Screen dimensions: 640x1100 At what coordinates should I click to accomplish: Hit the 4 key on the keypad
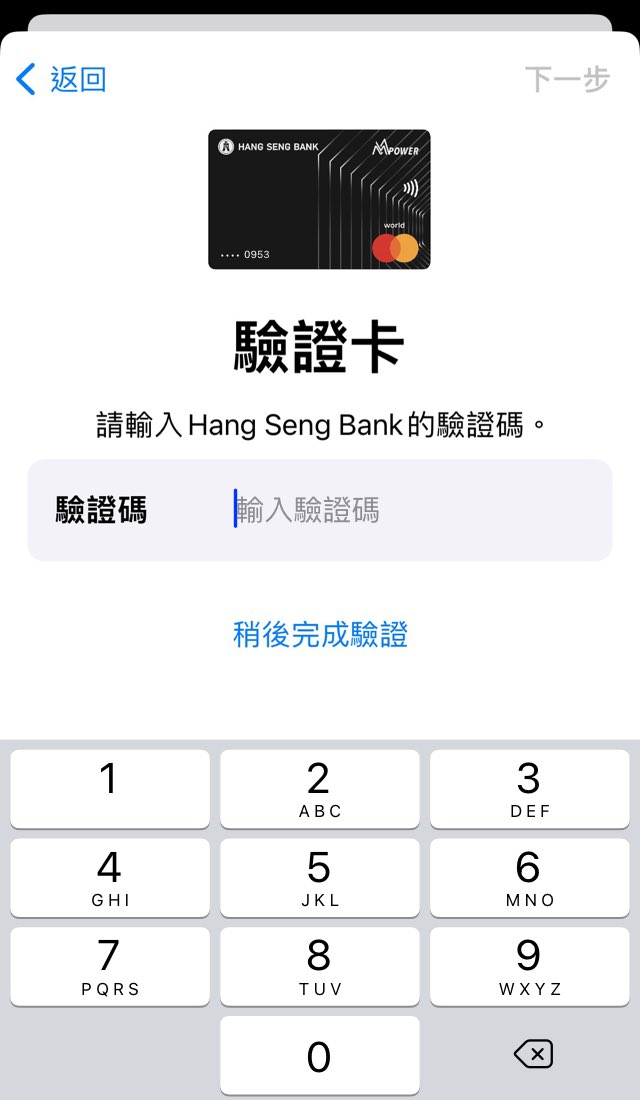tap(110, 878)
